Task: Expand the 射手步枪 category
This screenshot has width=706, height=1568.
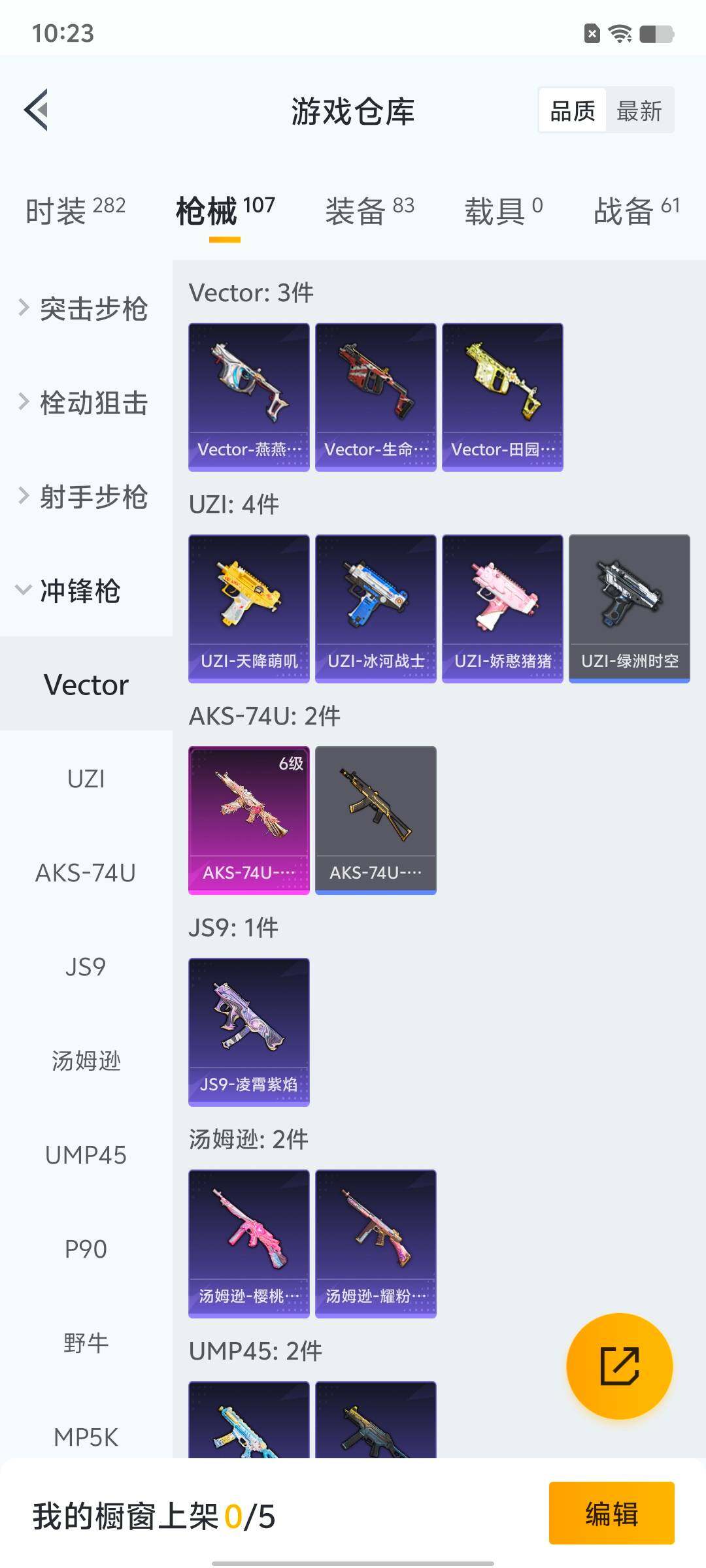Action: [x=85, y=497]
